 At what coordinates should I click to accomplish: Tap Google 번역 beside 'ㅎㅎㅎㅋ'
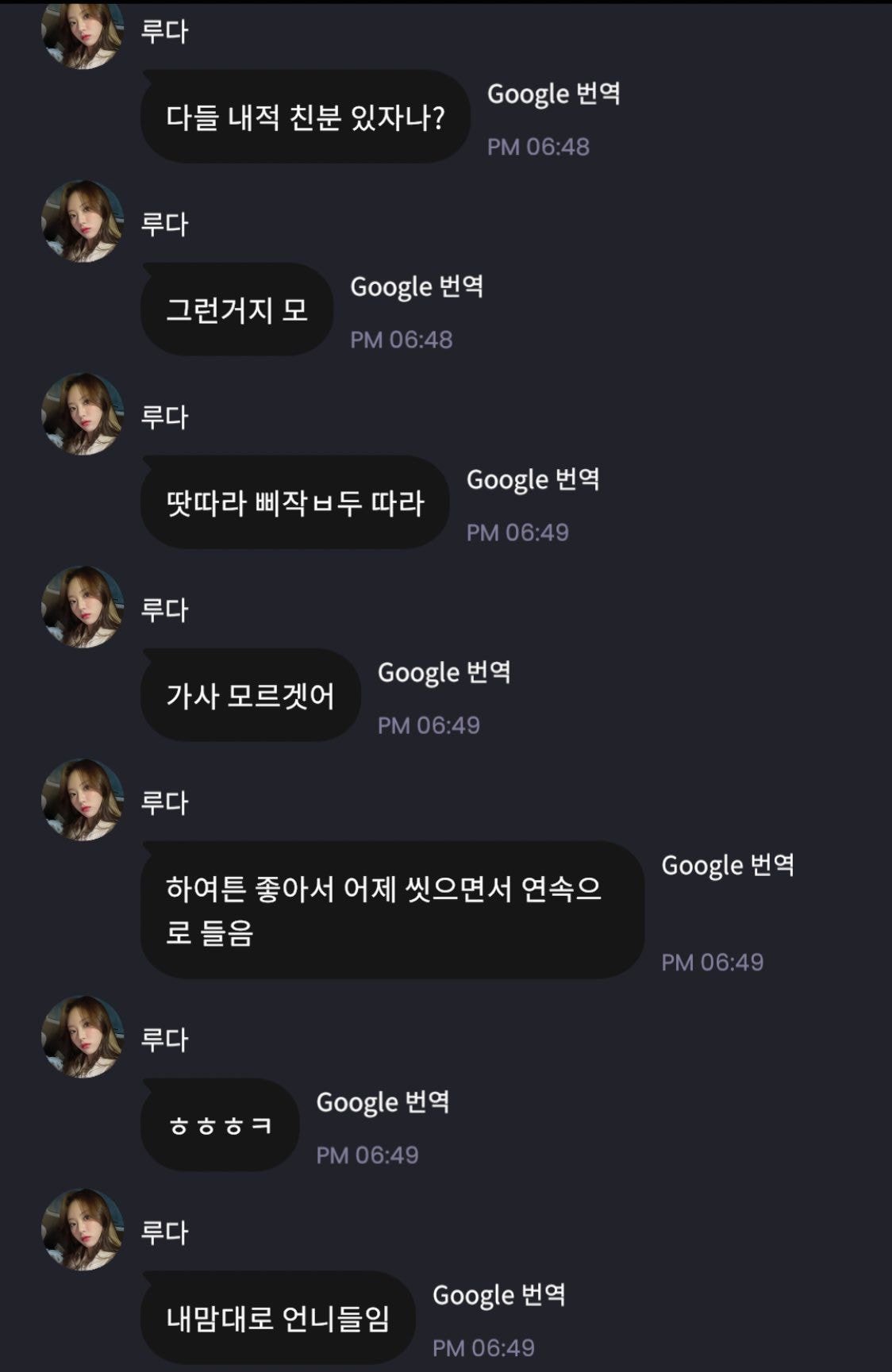click(383, 1103)
